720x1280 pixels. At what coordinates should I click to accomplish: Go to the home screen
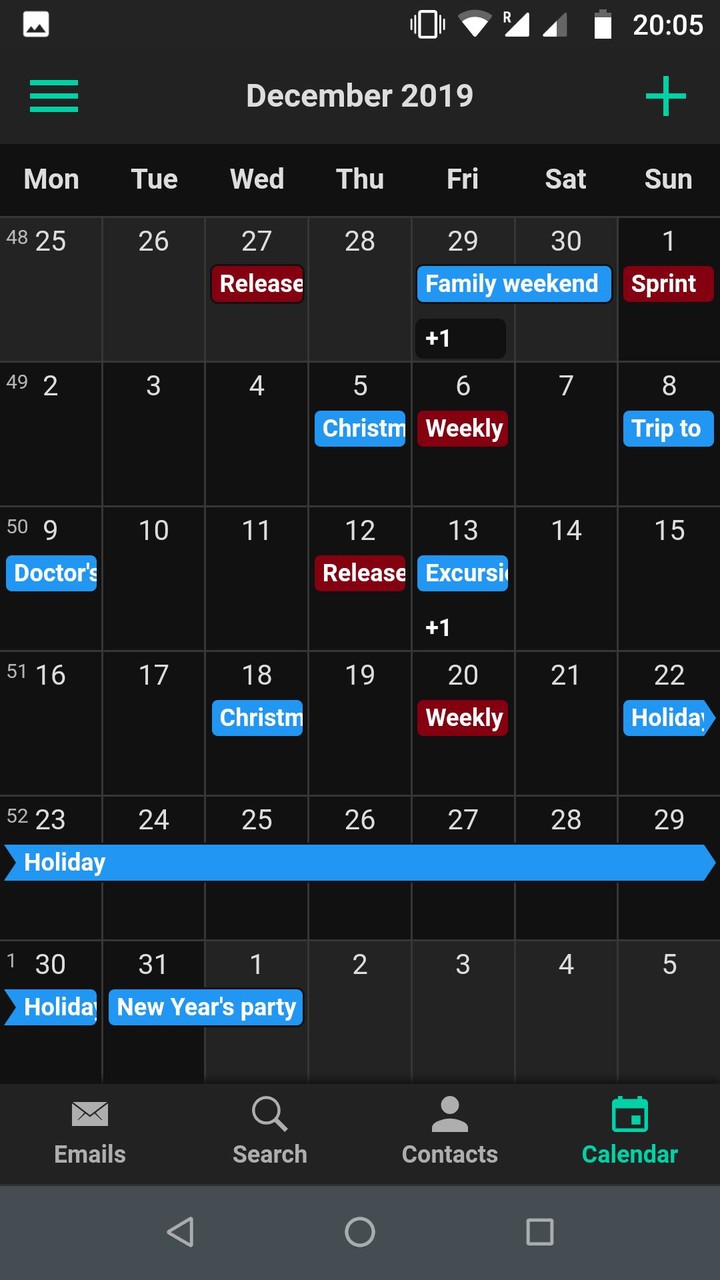pyautogui.click(x=360, y=1232)
